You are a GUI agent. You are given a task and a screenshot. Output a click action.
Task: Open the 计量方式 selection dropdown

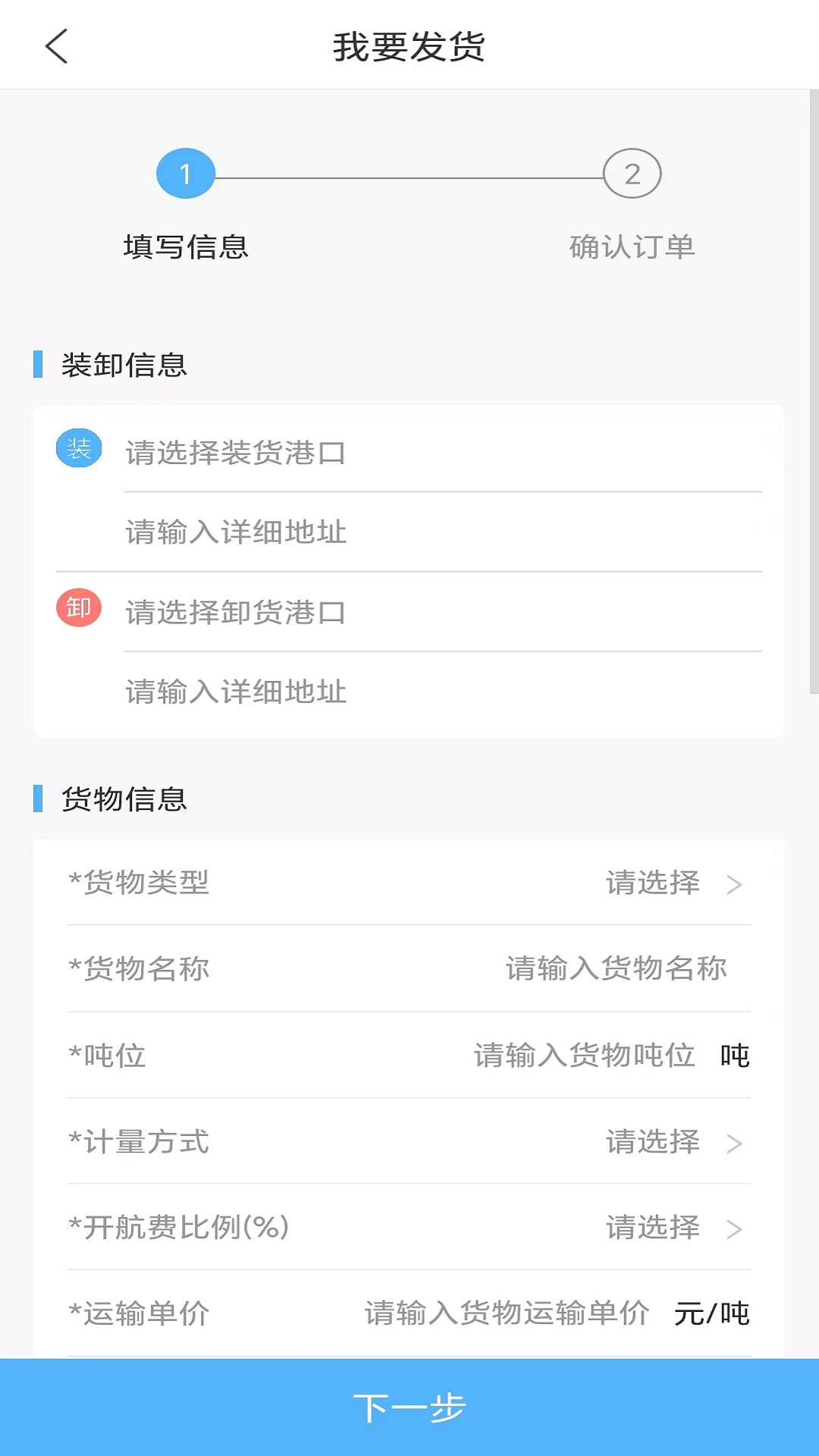pos(652,1143)
